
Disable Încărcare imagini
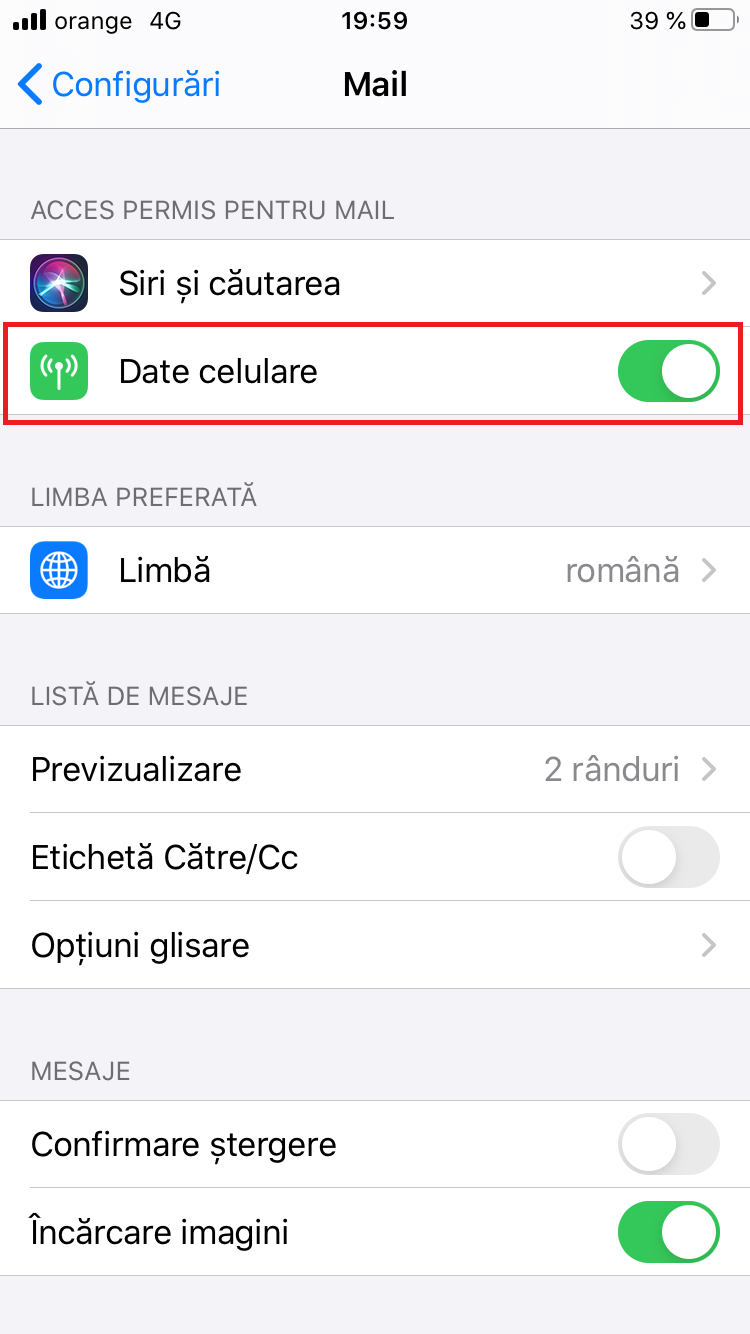(669, 1232)
